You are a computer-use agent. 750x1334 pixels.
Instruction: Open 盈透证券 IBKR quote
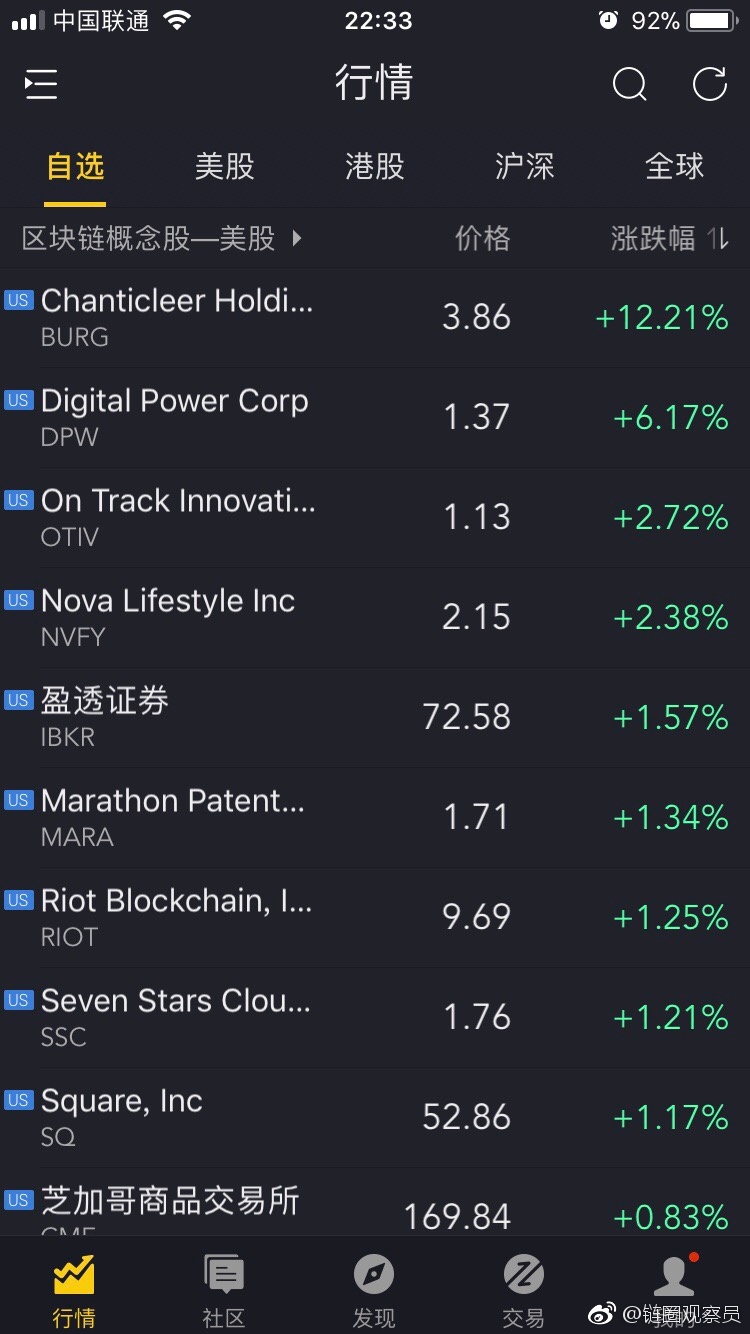pyautogui.click(x=375, y=718)
